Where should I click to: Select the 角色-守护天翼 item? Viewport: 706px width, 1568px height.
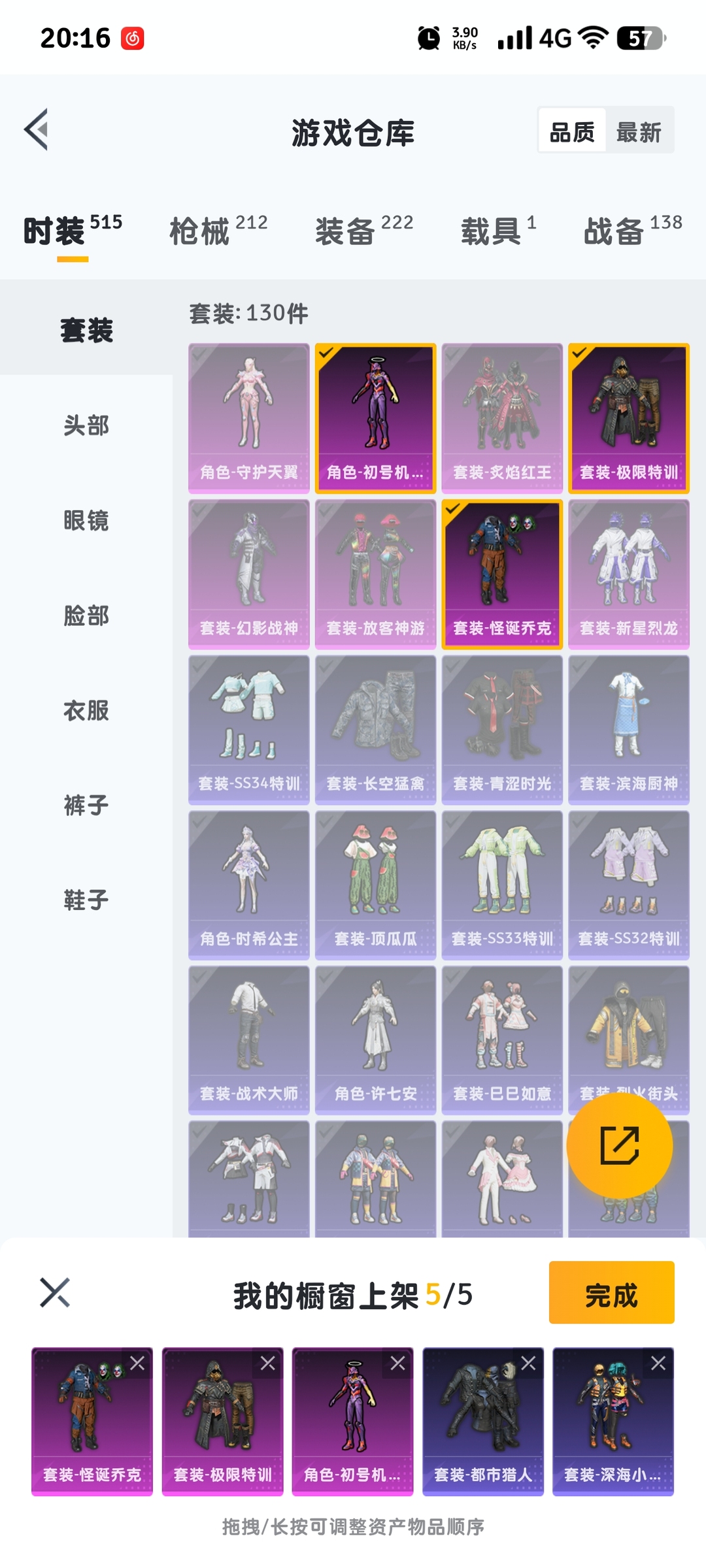click(249, 418)
